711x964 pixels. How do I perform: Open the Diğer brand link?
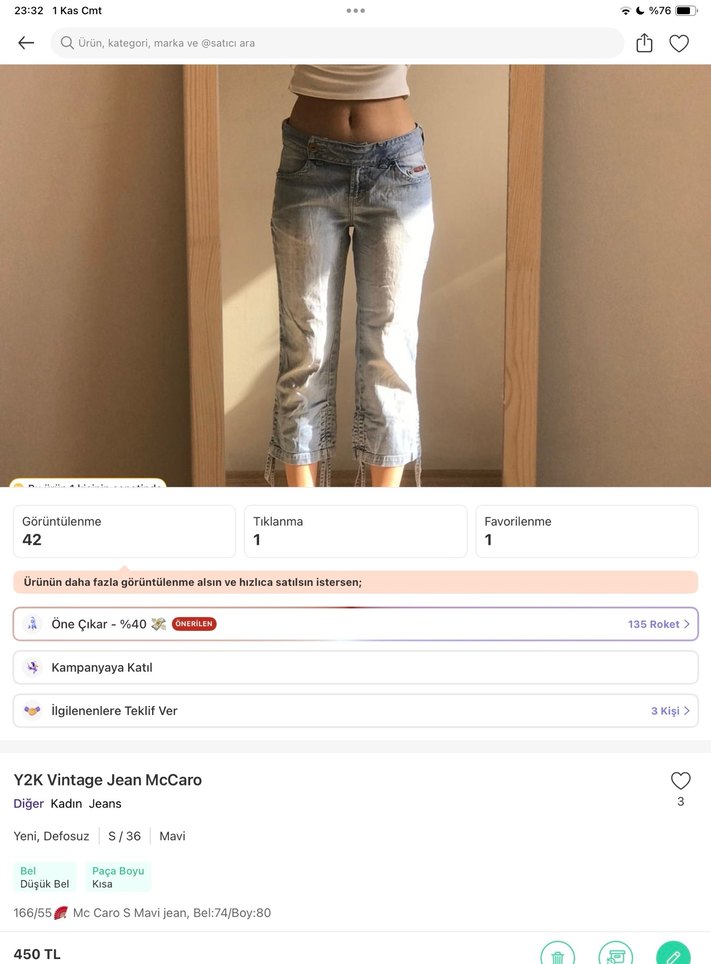pyautogui.click(x=28, y=804)
